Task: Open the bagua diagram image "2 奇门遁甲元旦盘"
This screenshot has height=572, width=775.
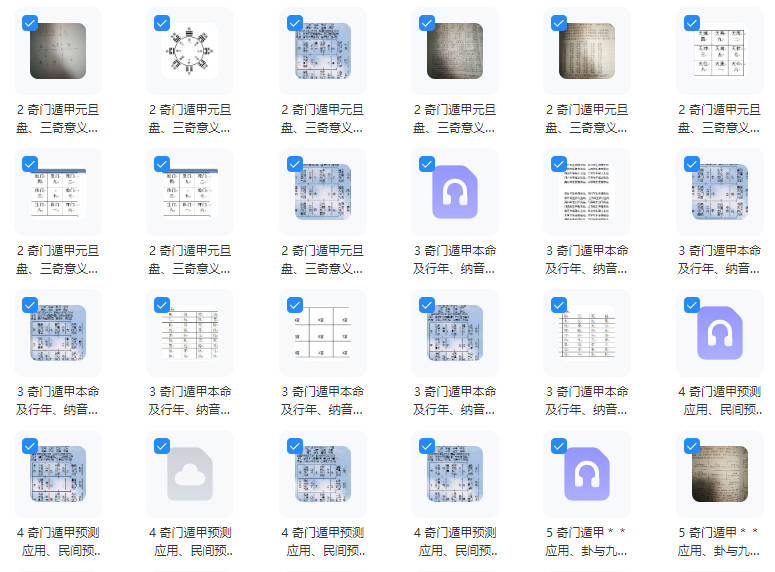Action: click(x=190, y=51)
